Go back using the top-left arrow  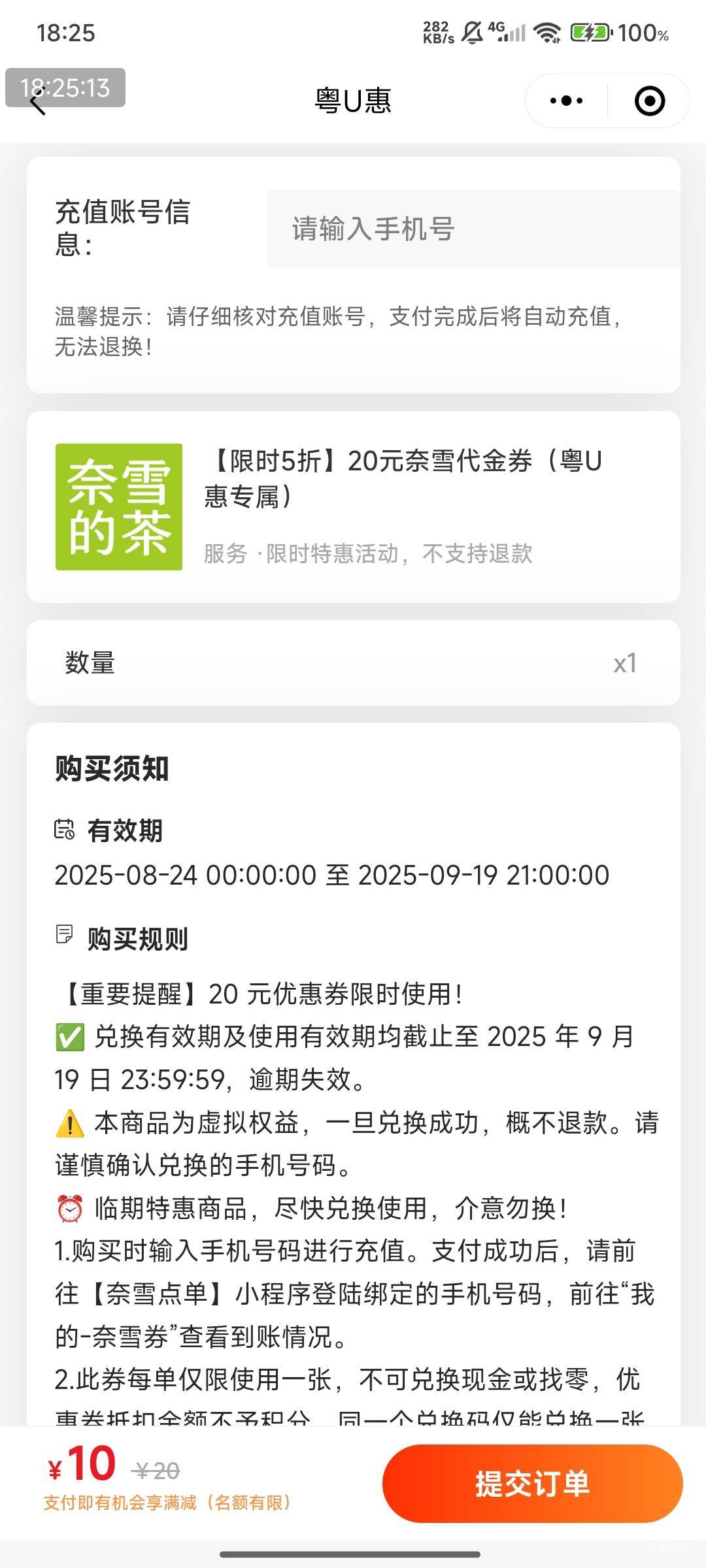click(38, 101)
